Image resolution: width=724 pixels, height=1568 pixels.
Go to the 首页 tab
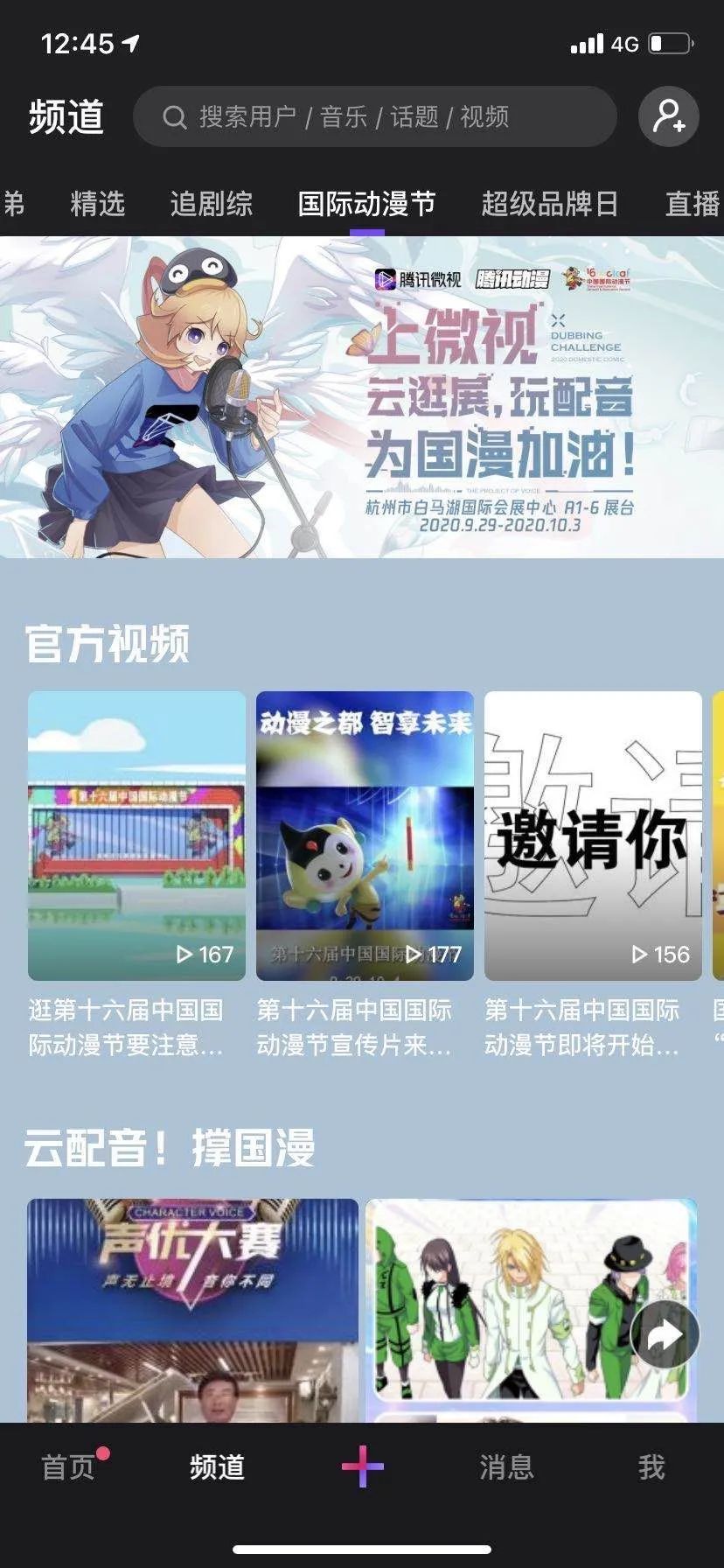(68, 1467)
